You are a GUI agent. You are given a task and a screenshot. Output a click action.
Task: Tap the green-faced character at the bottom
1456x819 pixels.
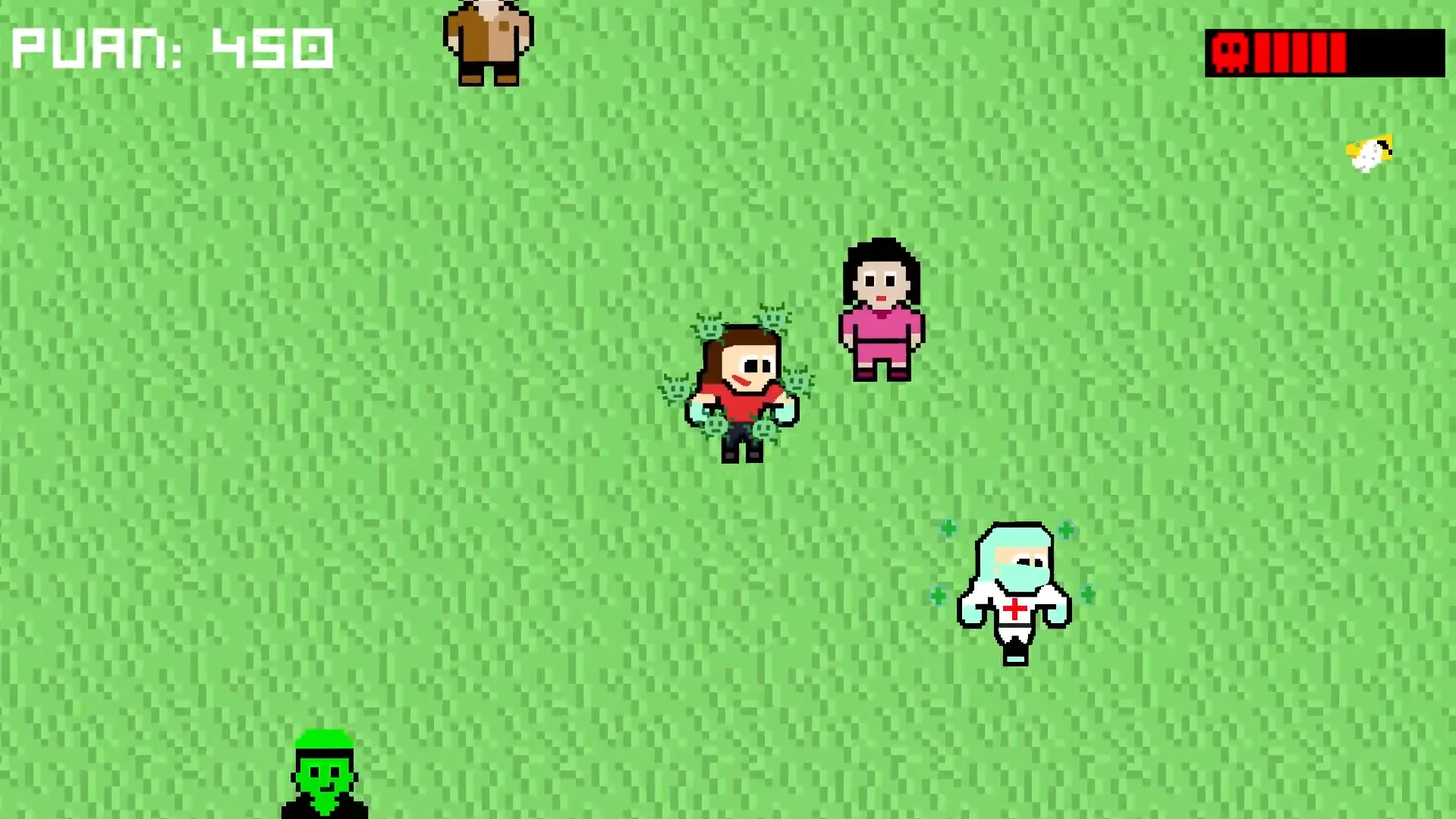tap(324, 776)
